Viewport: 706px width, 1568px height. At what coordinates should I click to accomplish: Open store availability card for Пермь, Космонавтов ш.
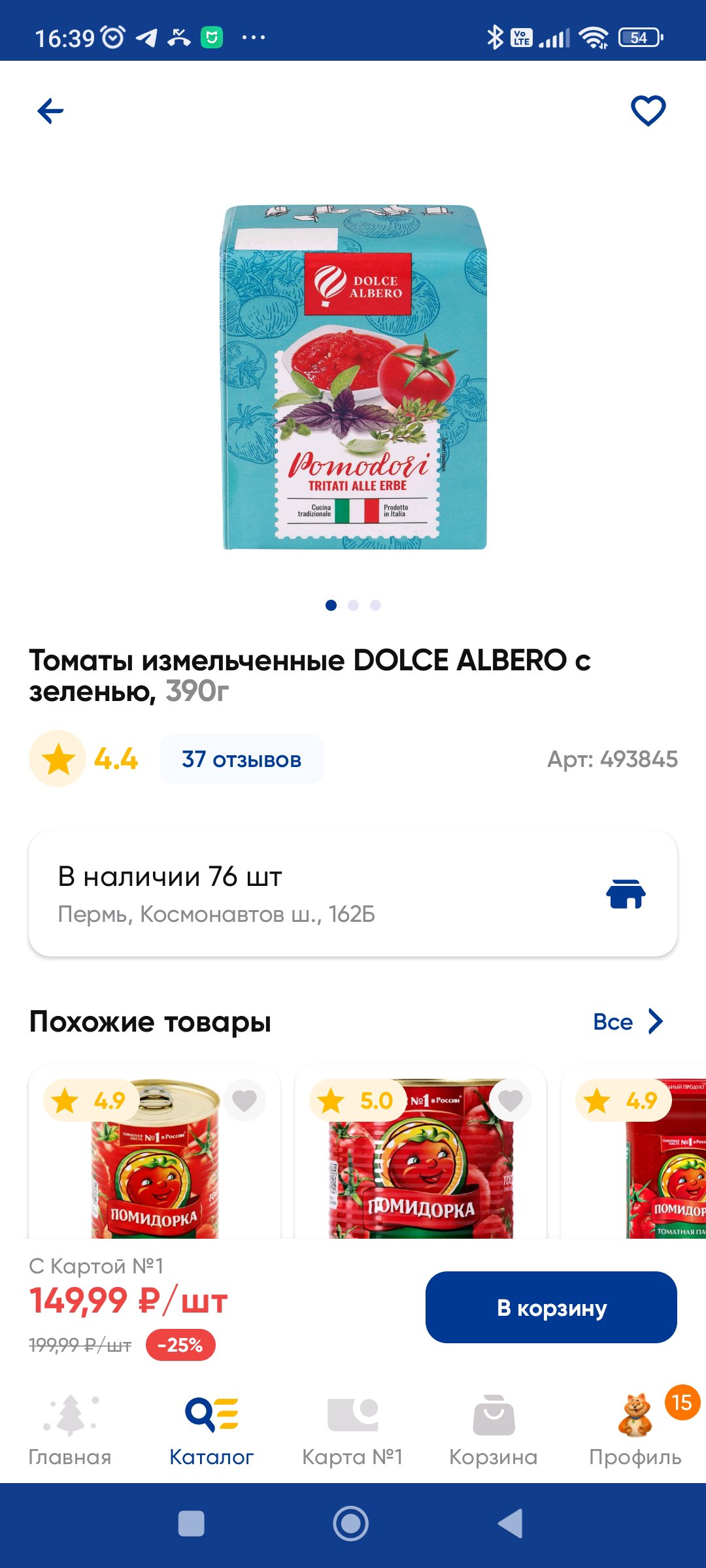pyautogui.click(x=353, y=894)
